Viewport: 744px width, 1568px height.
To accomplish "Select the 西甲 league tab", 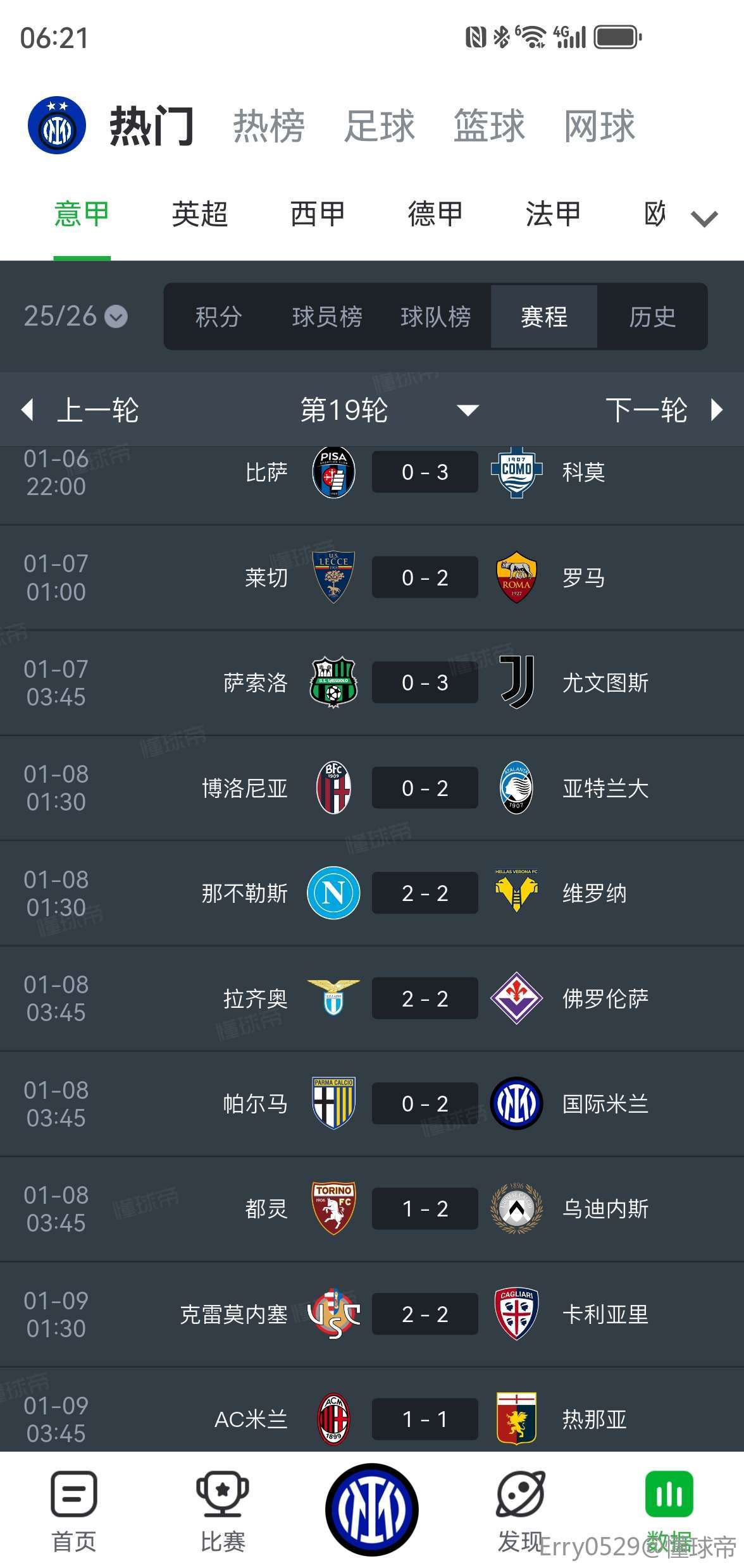I will tap(318, 214).
